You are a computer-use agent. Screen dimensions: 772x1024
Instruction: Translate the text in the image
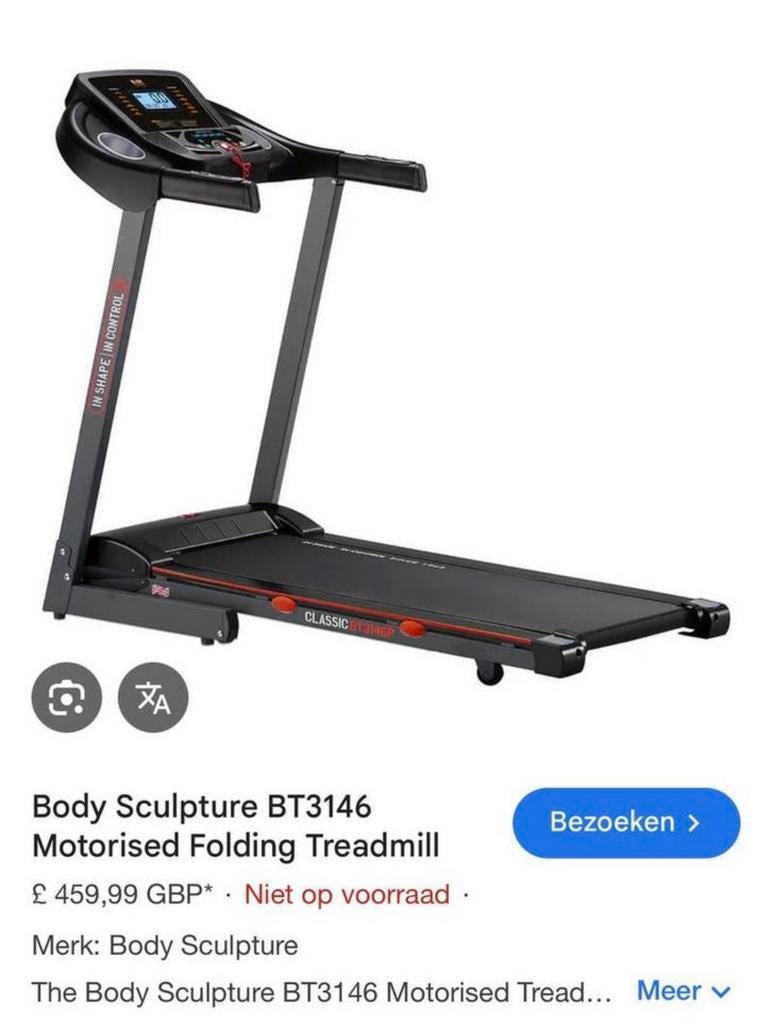[x=153, y=697]
